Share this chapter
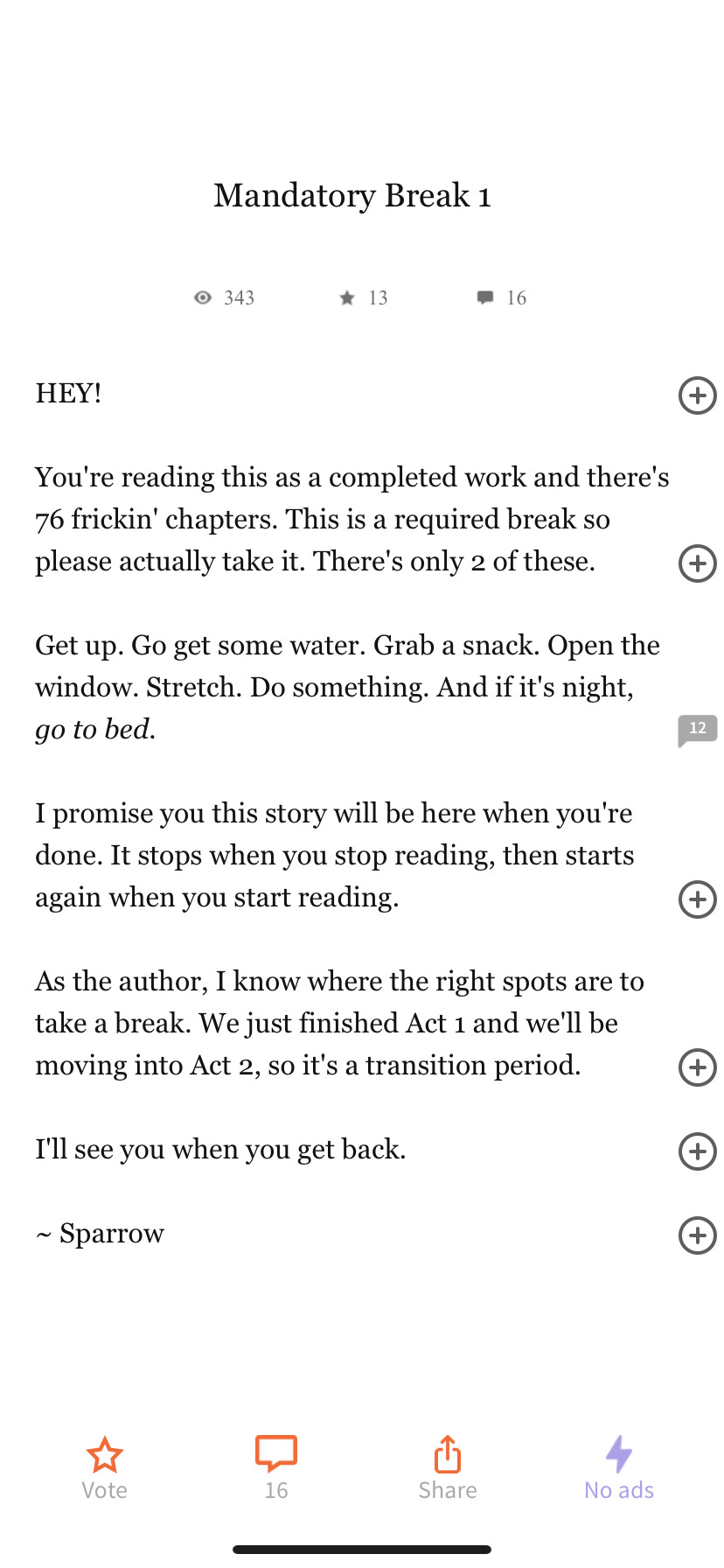Image resolution: width=724 pixels, height=1568 pixels. (x=447, y=1467)
